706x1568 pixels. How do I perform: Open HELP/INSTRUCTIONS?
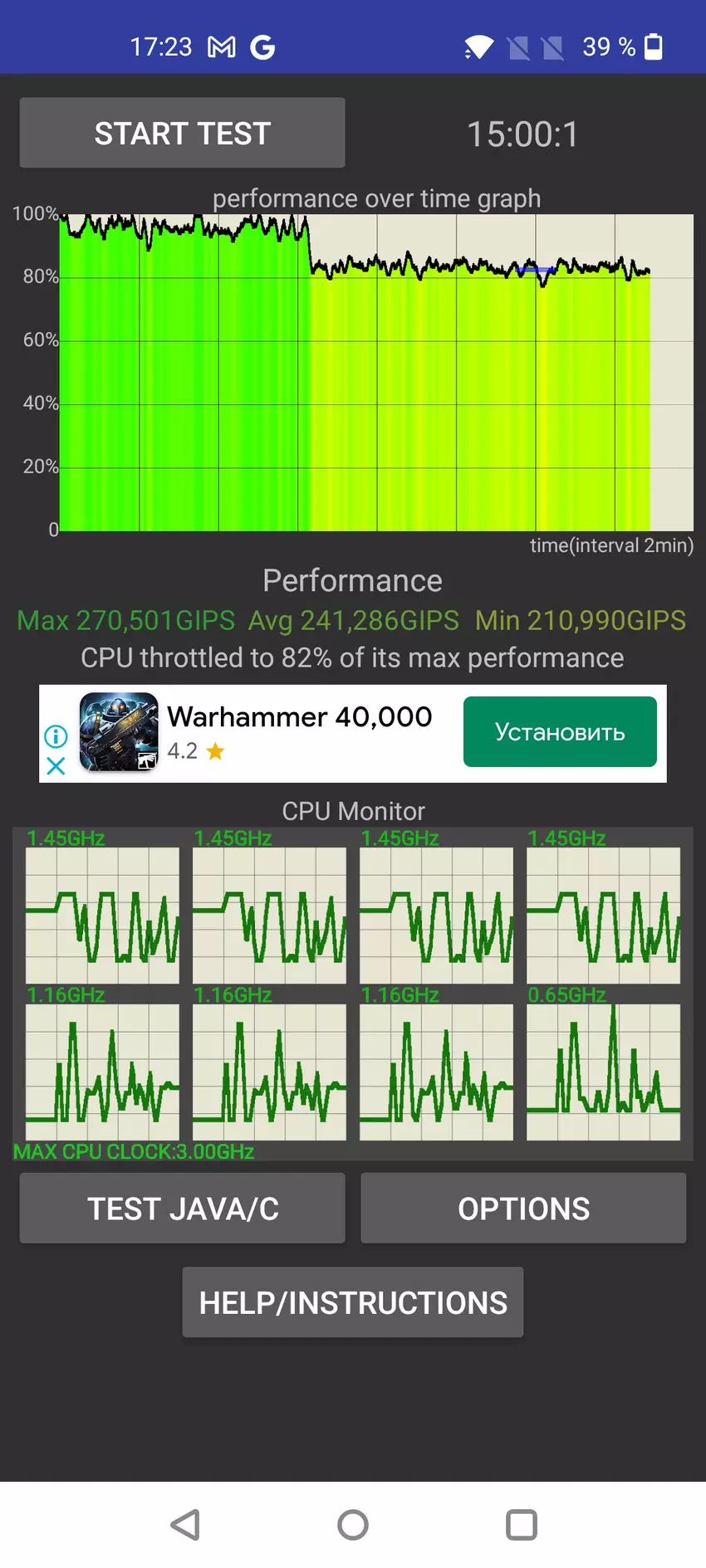click(x=353, y=1302)
